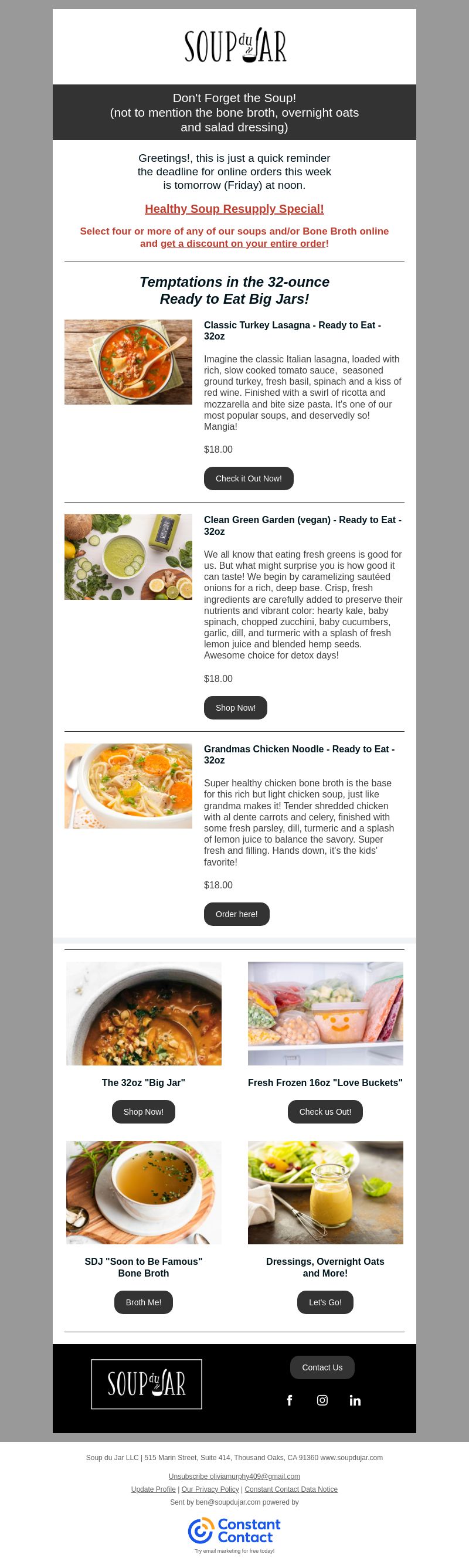Order Grandmas Chicken Noodle here
The height and width of the screenshot is (1568, 469).
coord(236,914)
